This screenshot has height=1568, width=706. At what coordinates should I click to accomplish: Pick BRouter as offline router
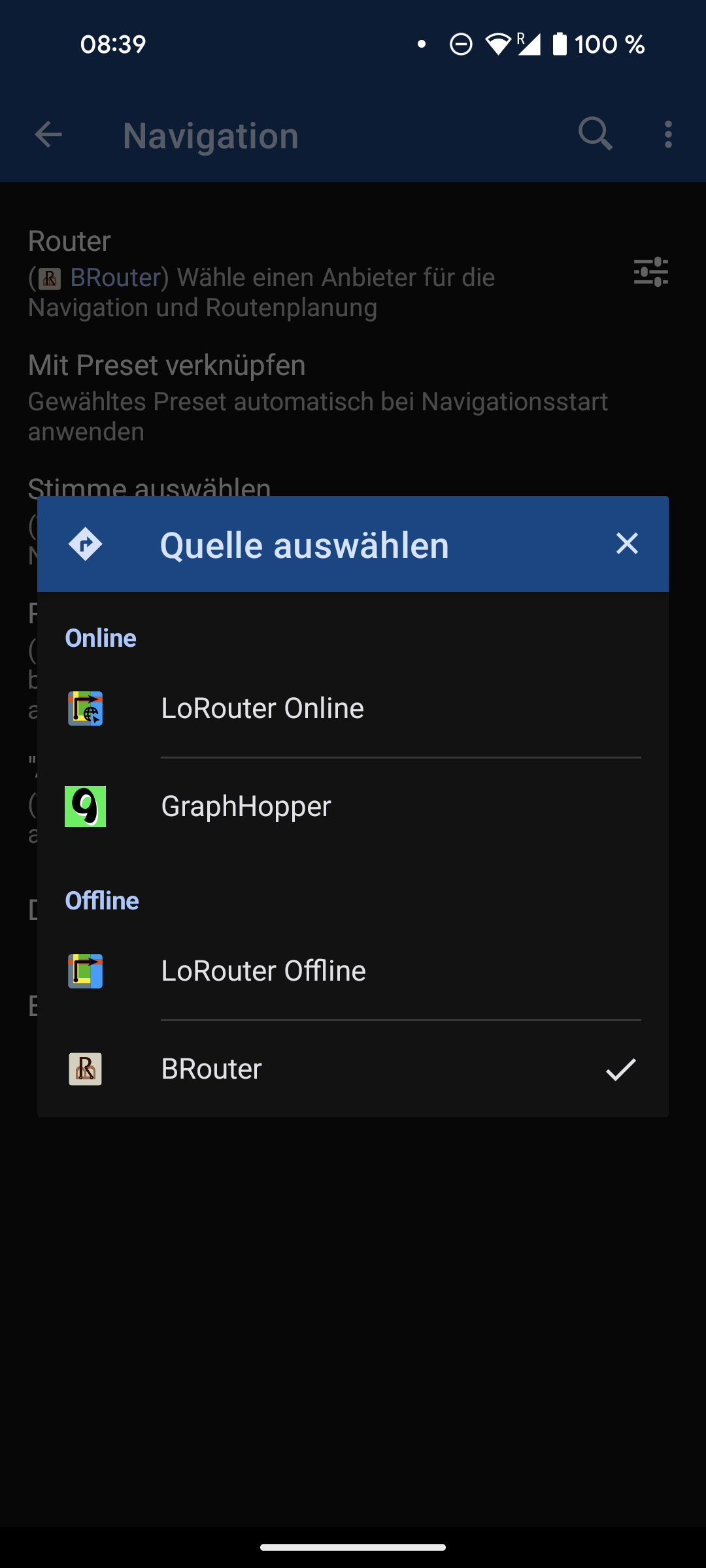tap(353, 1070)
